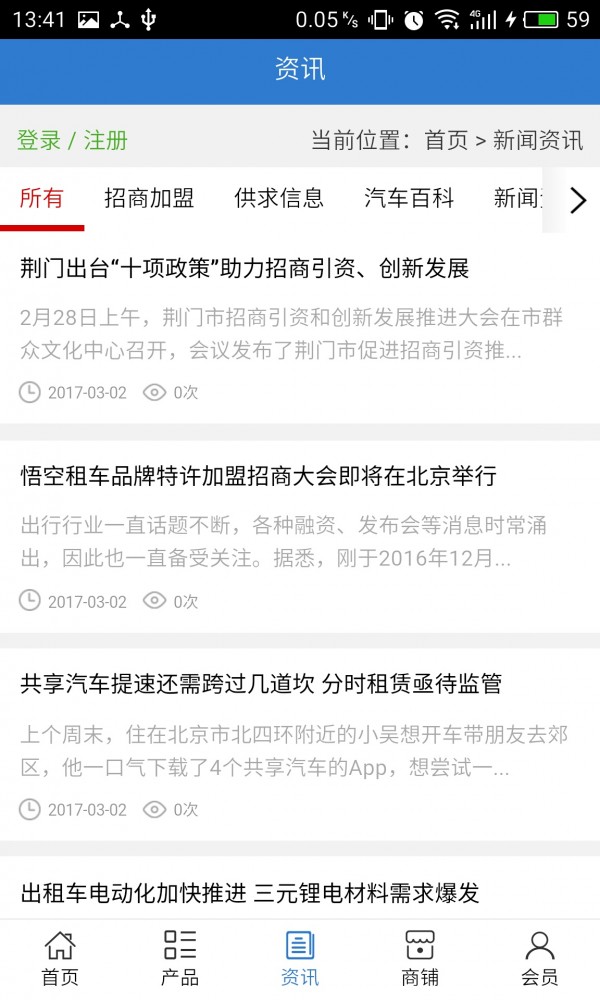Go to the 首页 bottom tab
Viewport: 600px width, 1000px height.
[x=60, y=959]
